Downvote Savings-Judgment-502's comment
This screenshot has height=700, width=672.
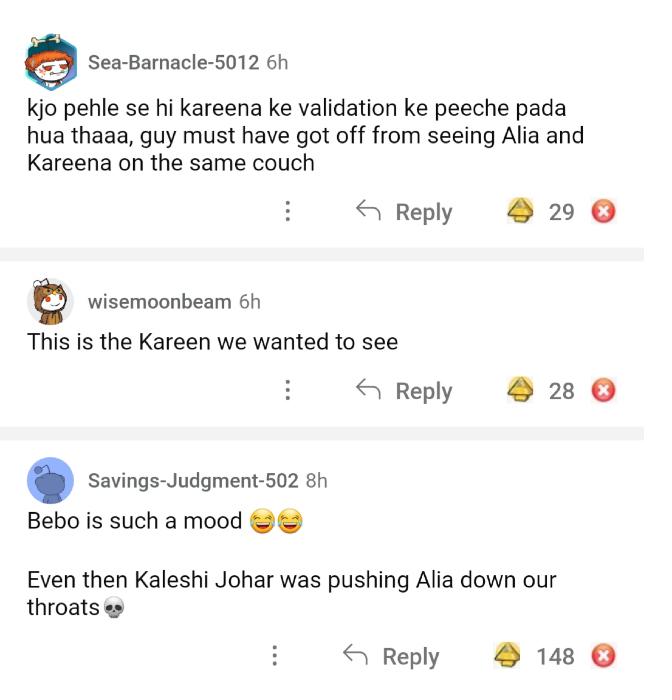603,656
